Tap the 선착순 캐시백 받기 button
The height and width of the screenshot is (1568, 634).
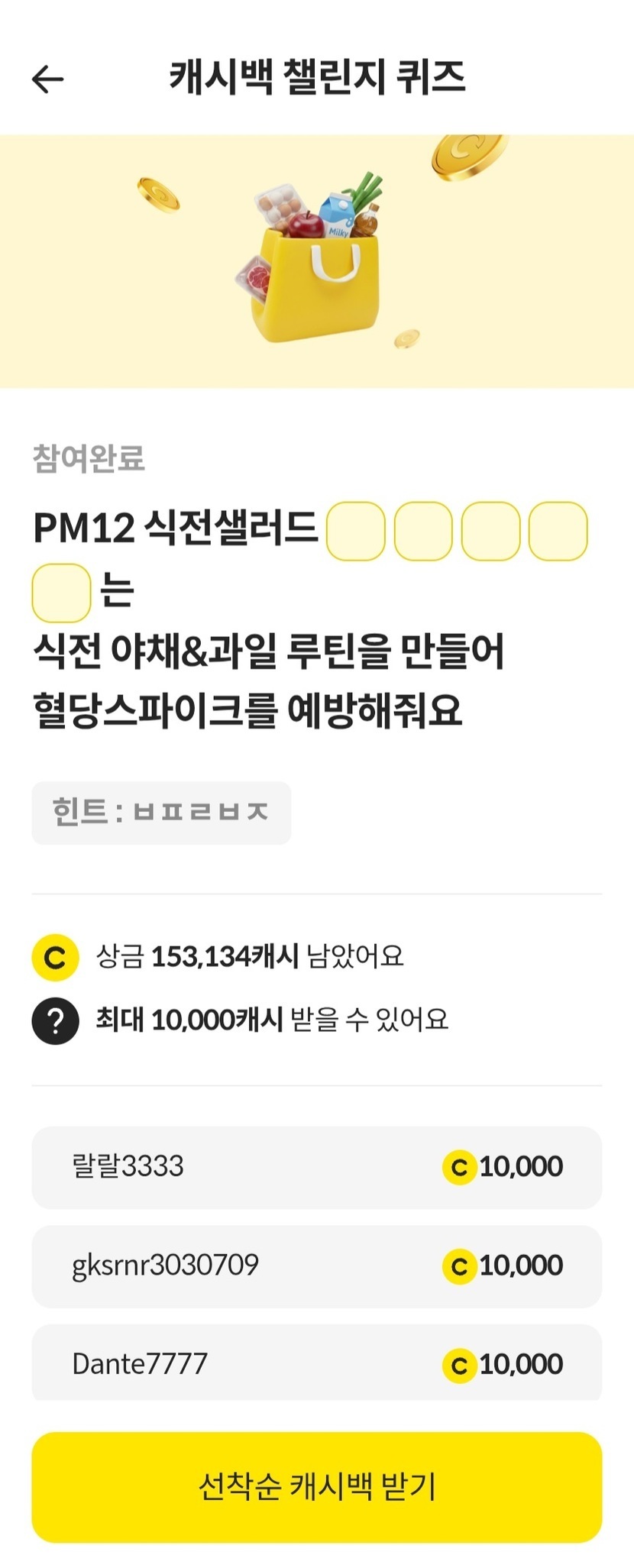coord(317,1486)
